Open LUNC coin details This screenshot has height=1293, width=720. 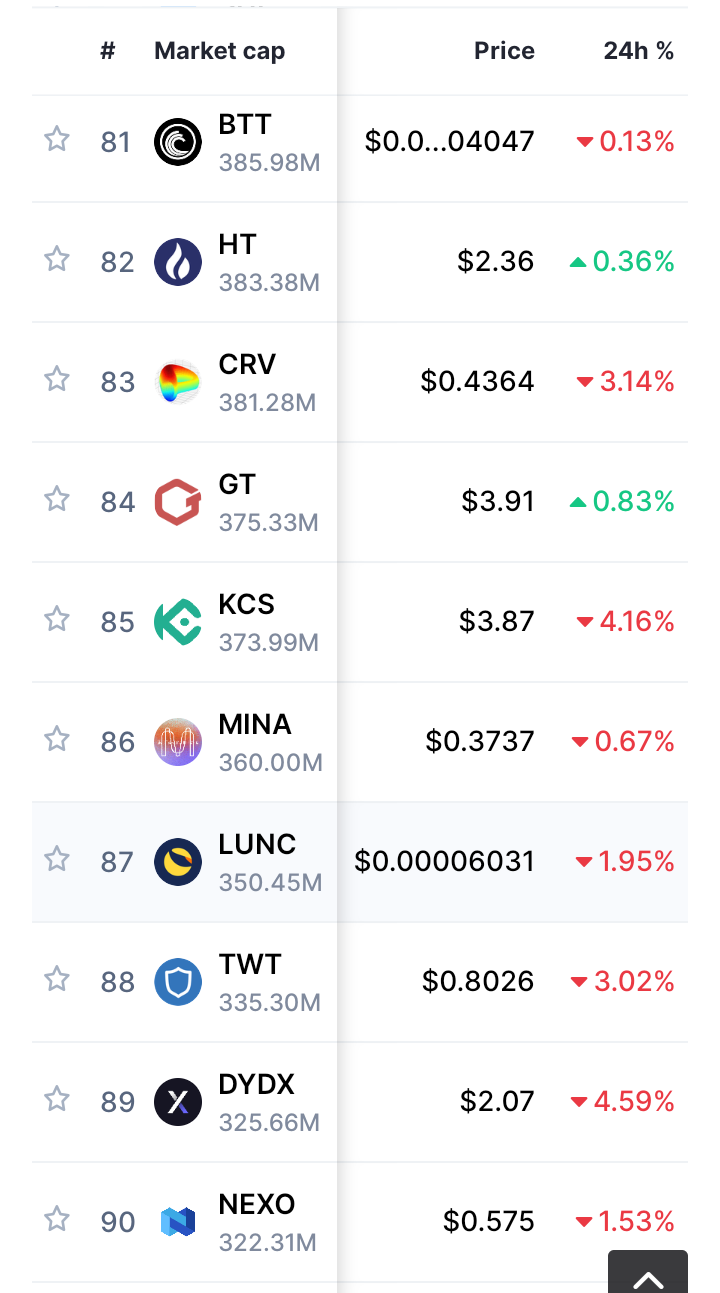coord(360,862)
